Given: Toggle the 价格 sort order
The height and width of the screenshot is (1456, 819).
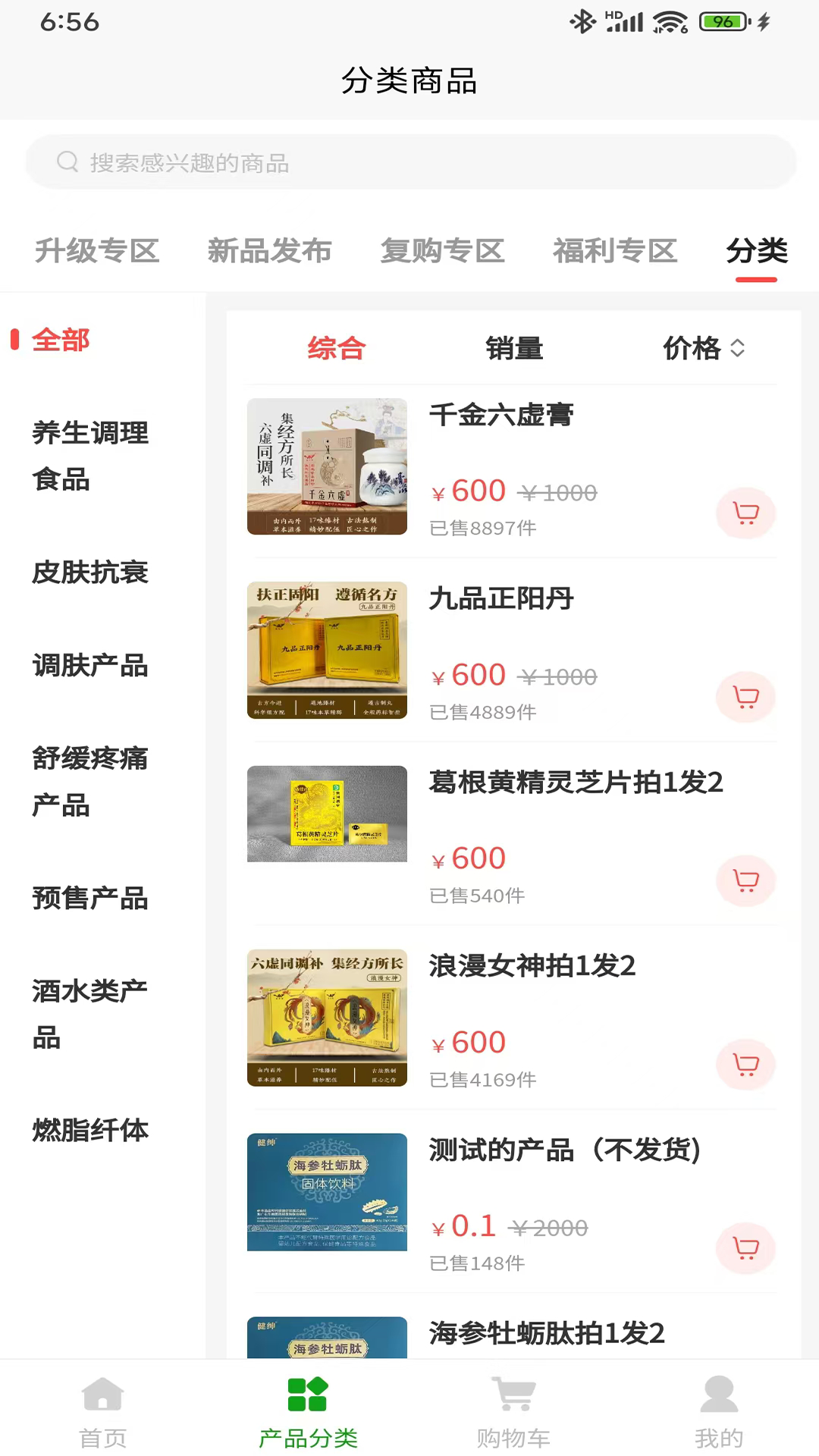Looking at the screenshot, I should [704, 348].
